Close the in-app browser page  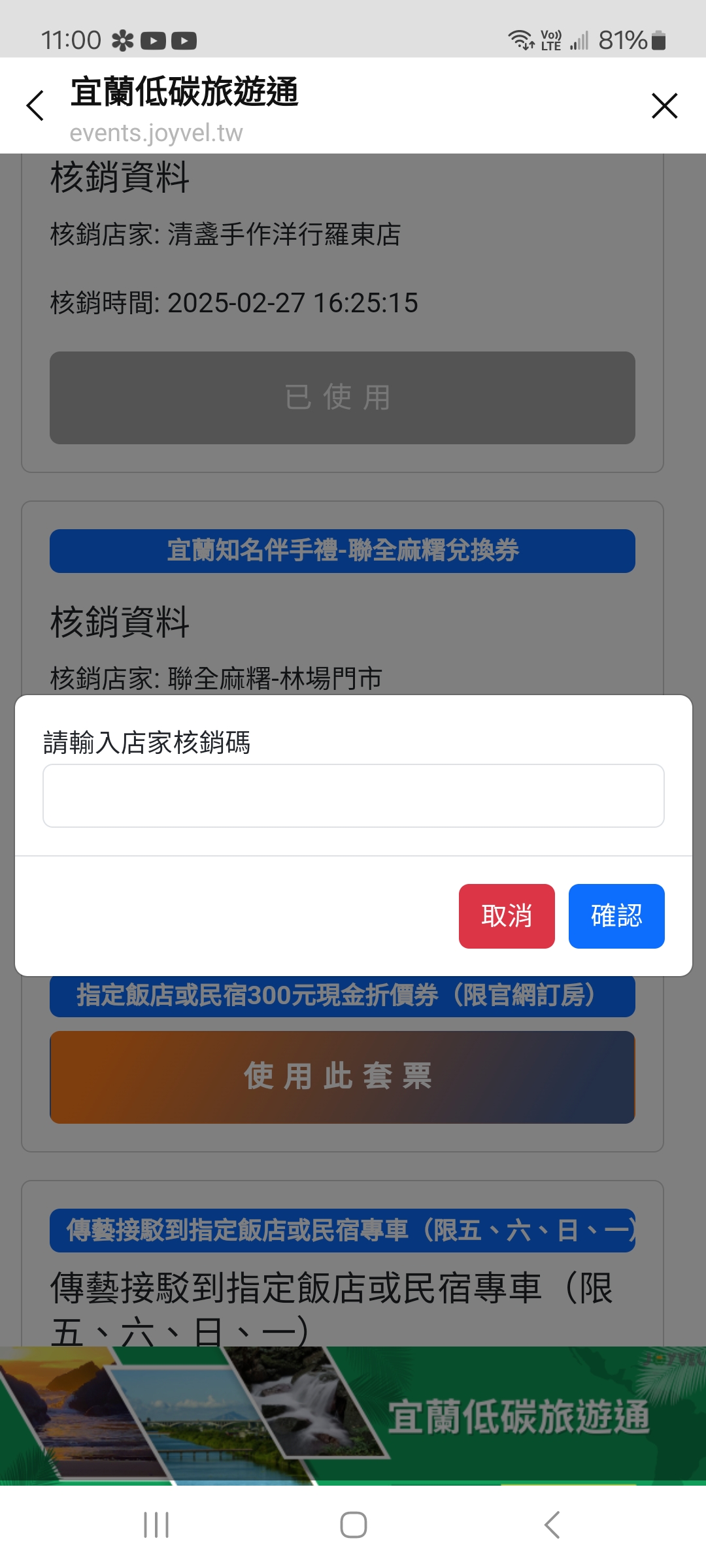[664, 106]
